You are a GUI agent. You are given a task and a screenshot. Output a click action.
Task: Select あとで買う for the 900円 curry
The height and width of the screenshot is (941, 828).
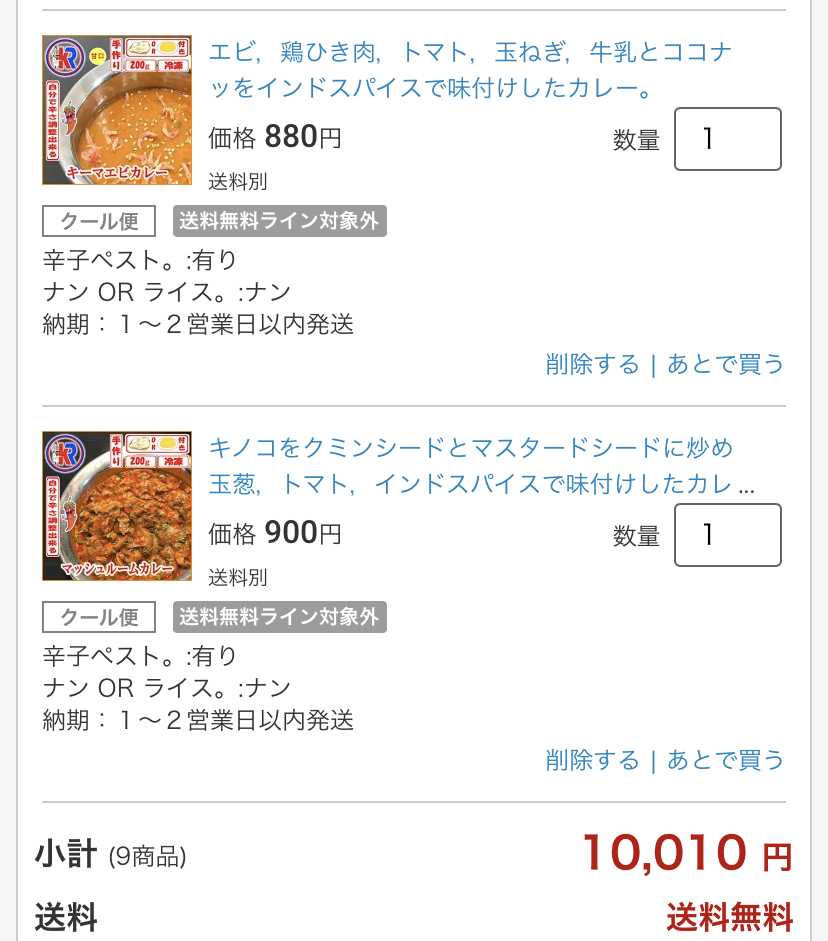(725, 760)
